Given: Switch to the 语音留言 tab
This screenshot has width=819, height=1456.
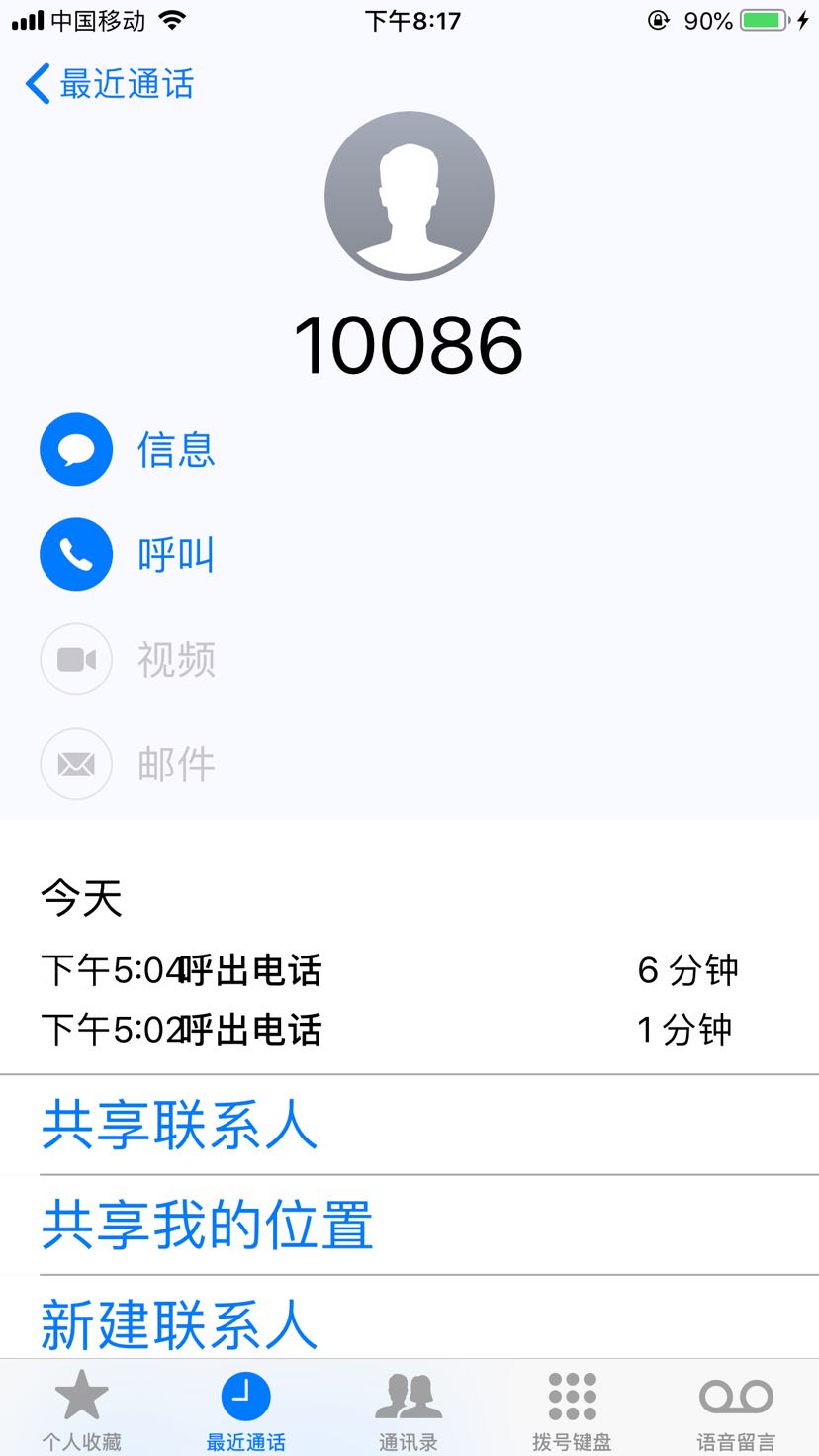Looking at the screenshot, I should point(736,1409).
